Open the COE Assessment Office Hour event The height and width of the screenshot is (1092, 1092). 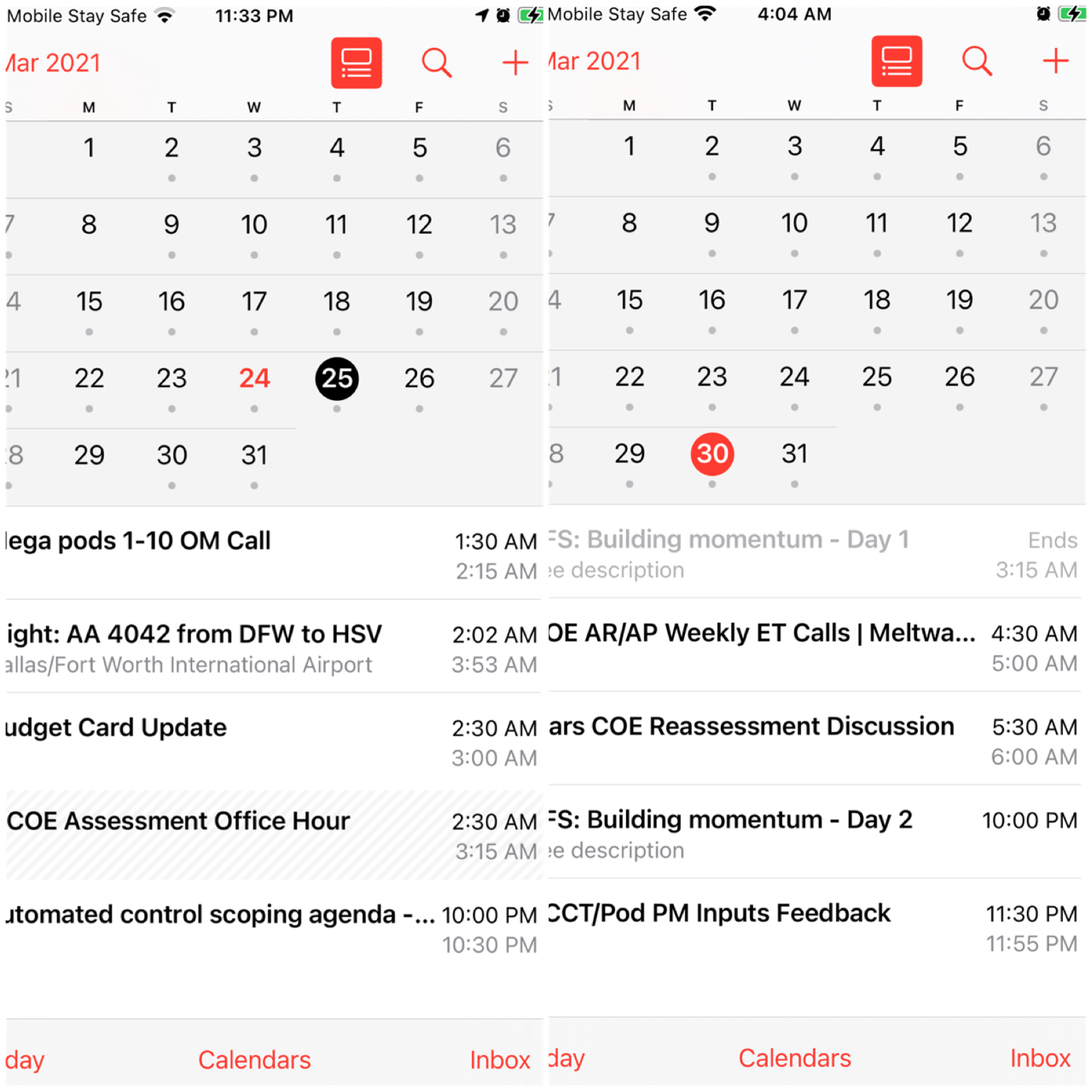[x=274, y=834]
